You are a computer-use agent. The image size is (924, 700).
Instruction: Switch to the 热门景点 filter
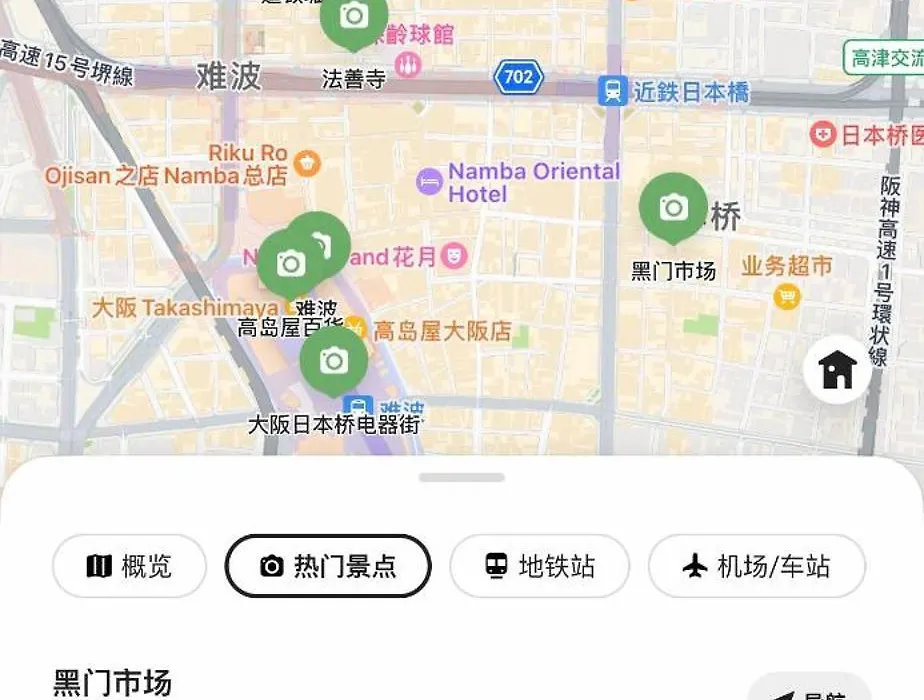[328, 566]
